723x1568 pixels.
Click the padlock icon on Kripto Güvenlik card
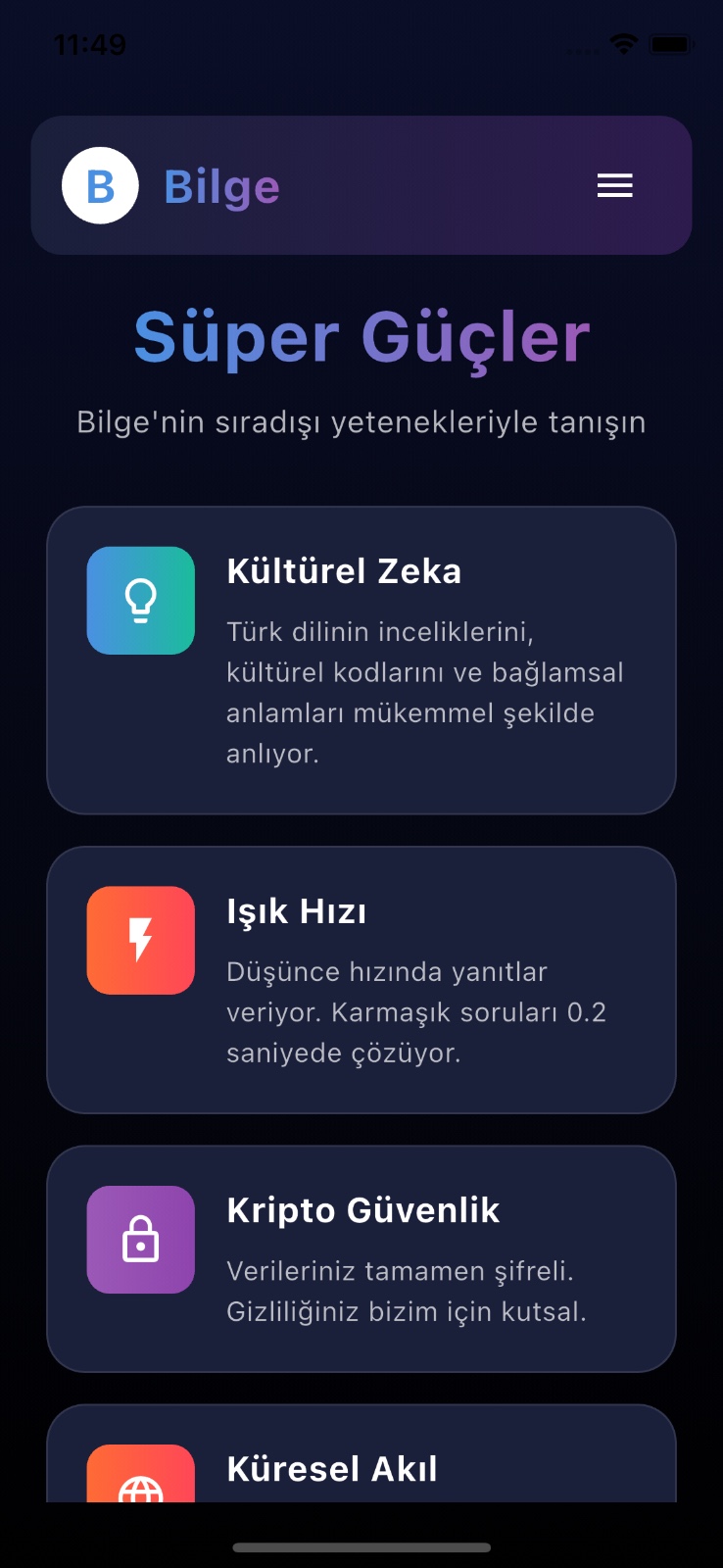(x=140, y=1239)
